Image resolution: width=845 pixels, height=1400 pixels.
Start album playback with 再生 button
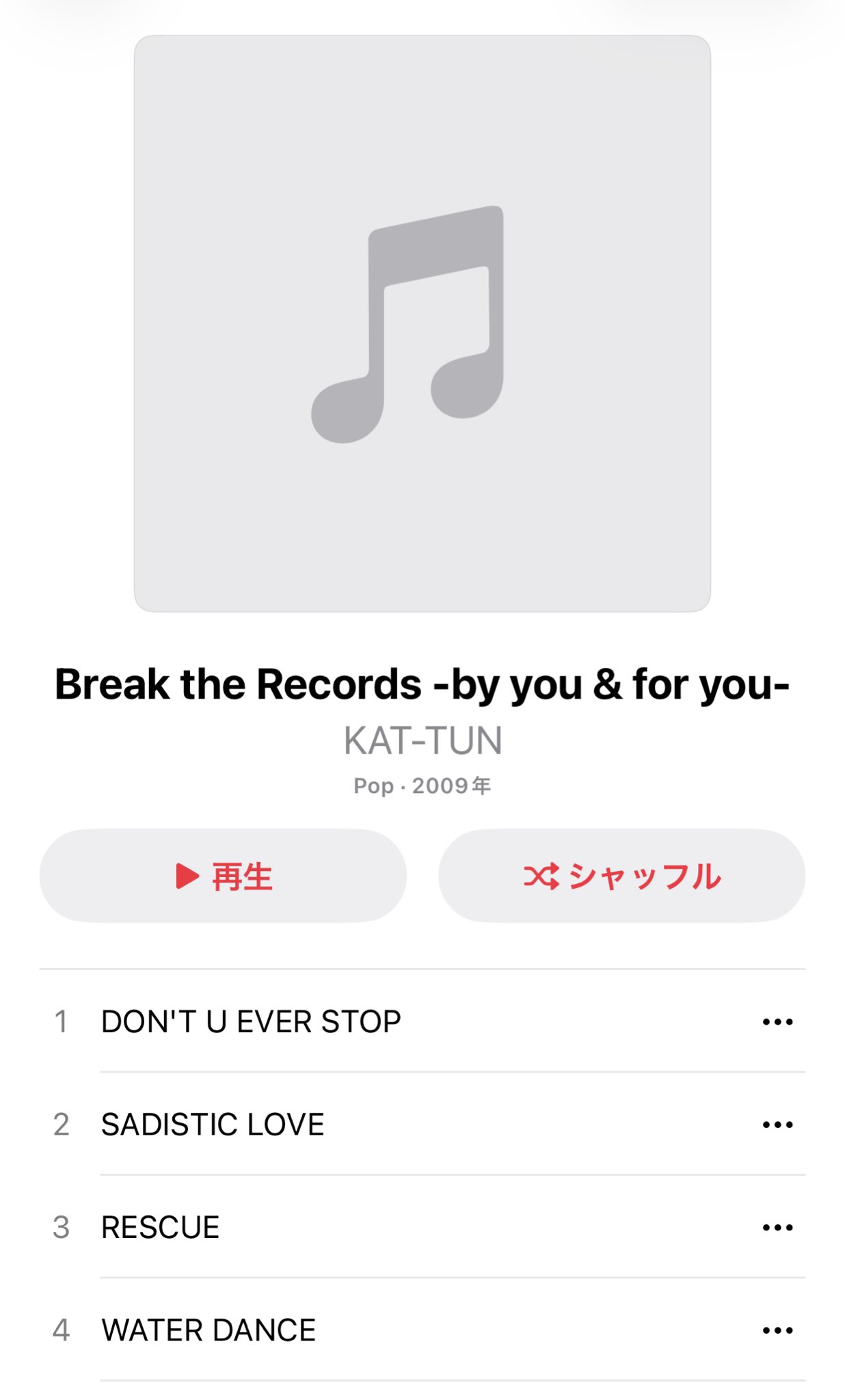pyautogui.click(x=223, y=876)
